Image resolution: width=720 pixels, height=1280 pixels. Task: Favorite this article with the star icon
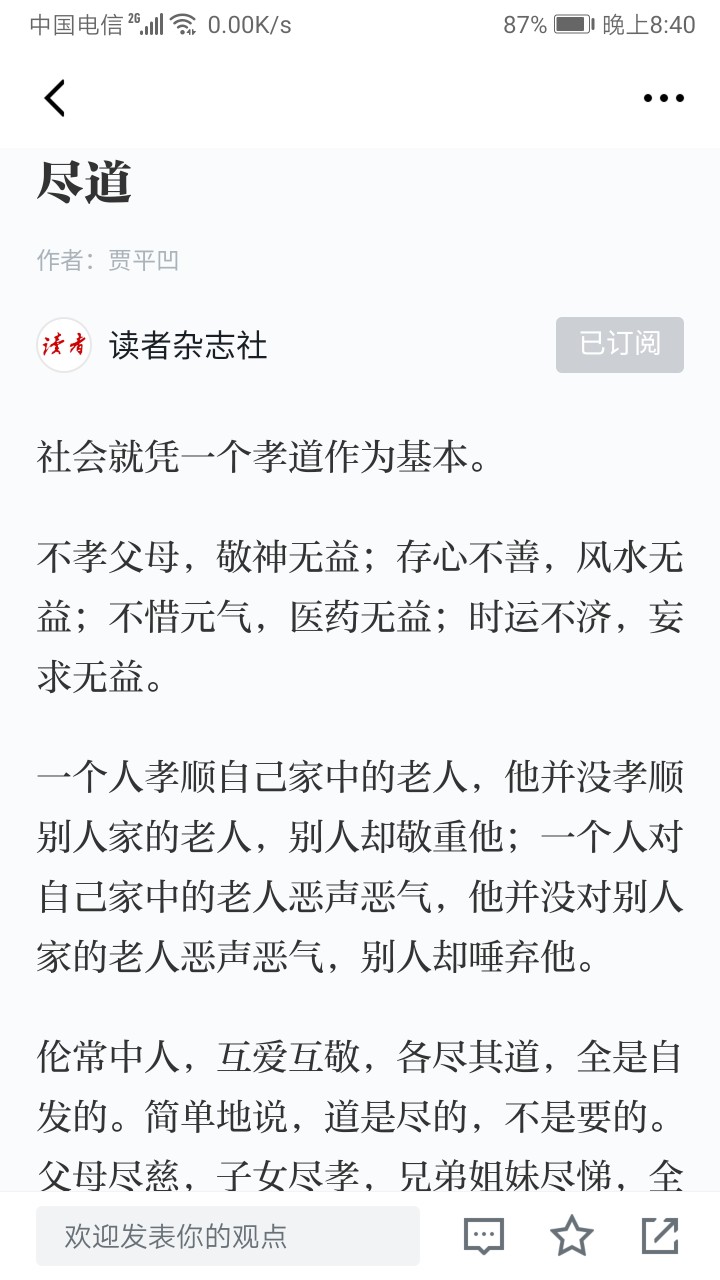point(572,1236)
